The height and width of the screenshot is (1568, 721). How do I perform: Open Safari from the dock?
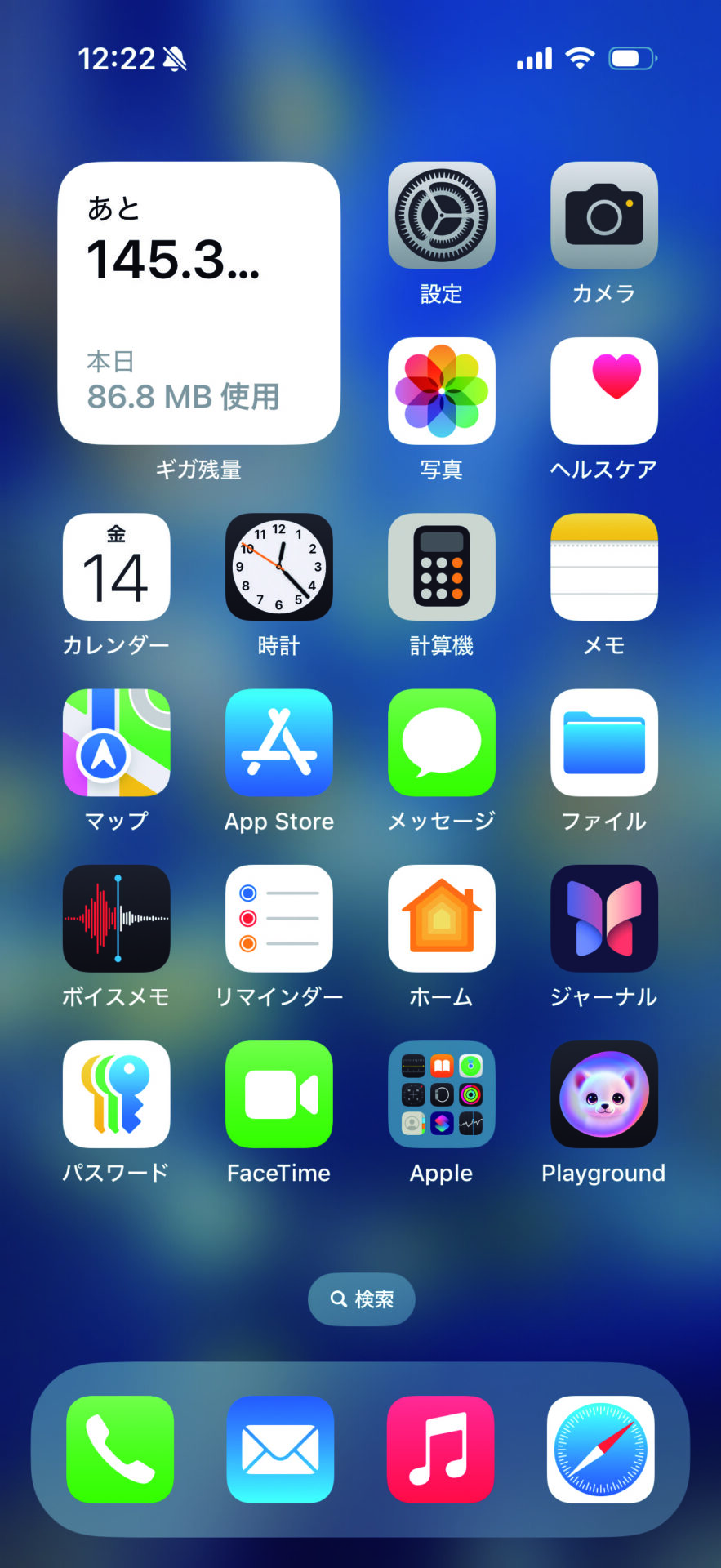(600, 1450)
